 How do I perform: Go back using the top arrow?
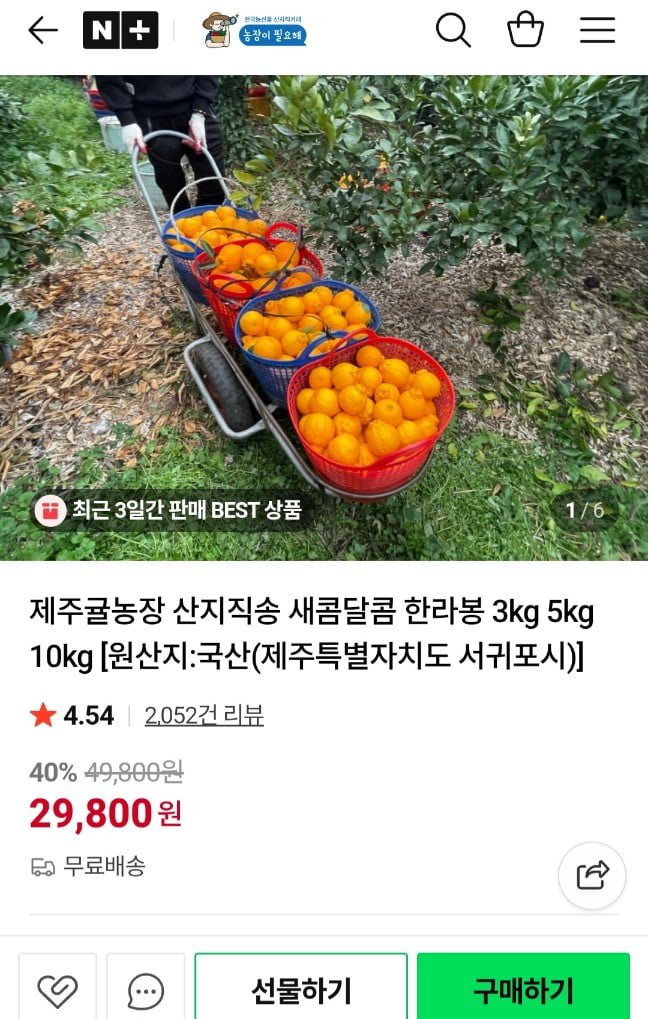(x=43, y=31)
